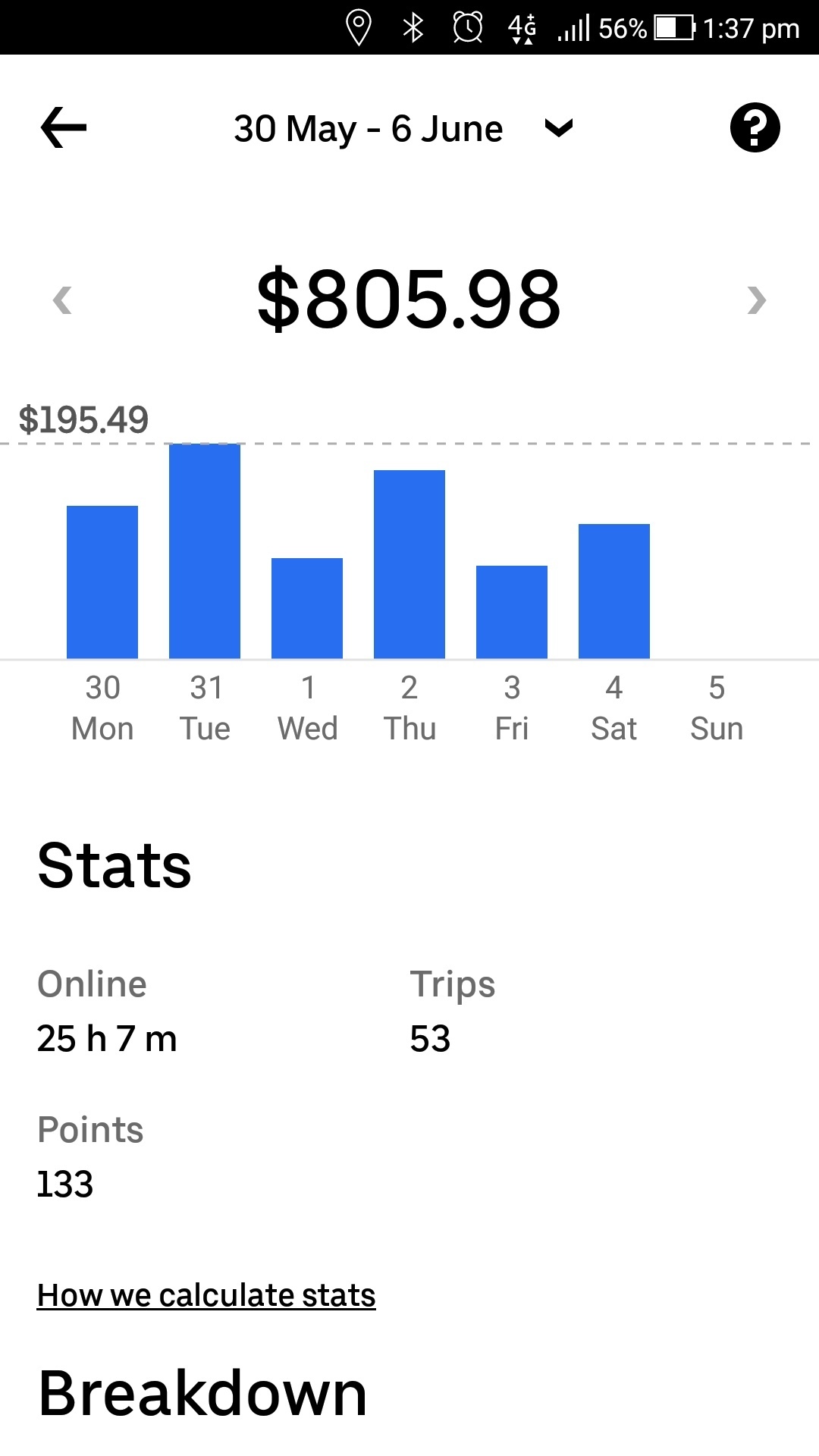Open How we calculate stats link

tap(206, 1295)
